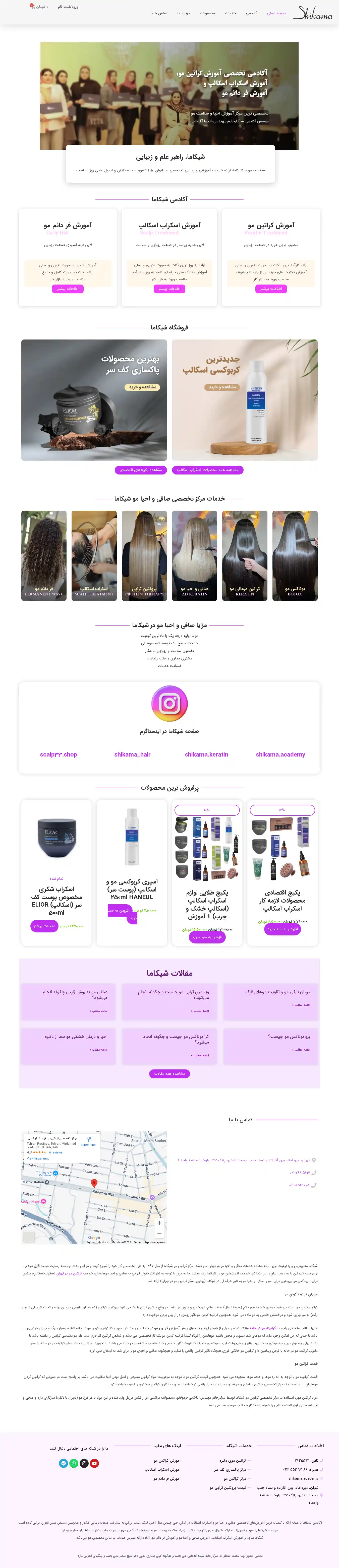Image resolution: width=339 pixels, height=1568 pixels.
Task: Open the تماس با ما nav link
Action: [159, 13]
